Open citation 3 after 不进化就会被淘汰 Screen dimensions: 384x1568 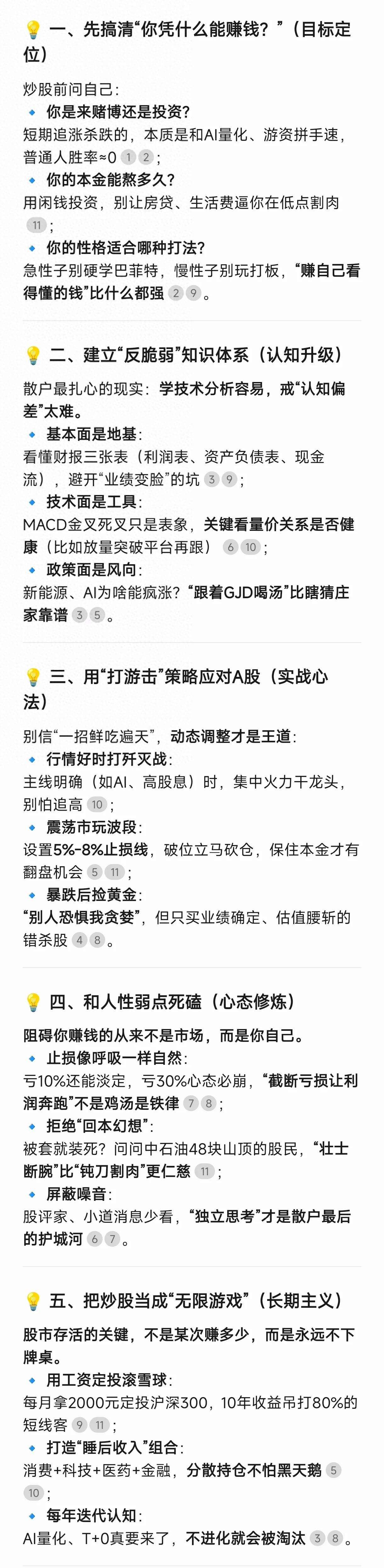(x=317, y=1539)
